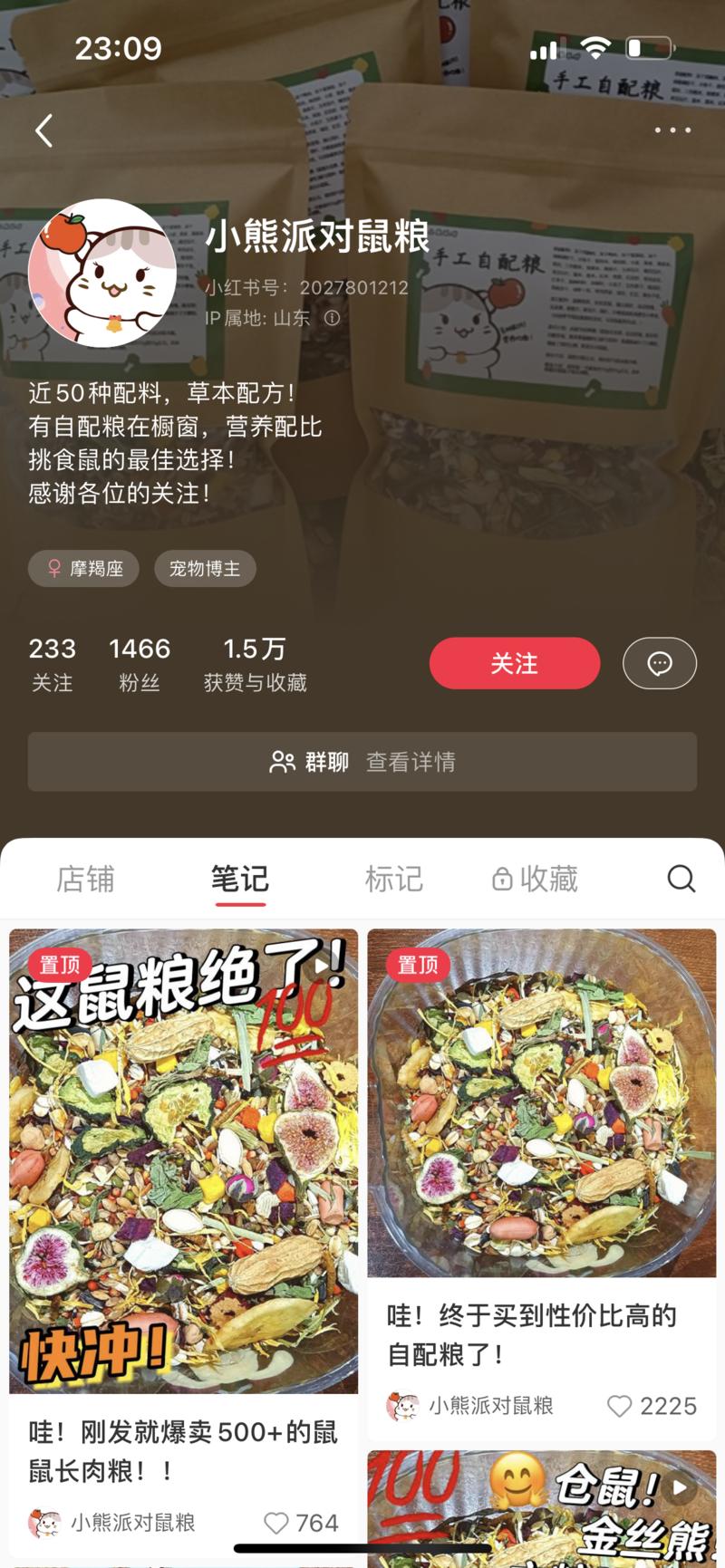
Task: Open the 粉丝 followers list
Action: pos(139,663)
